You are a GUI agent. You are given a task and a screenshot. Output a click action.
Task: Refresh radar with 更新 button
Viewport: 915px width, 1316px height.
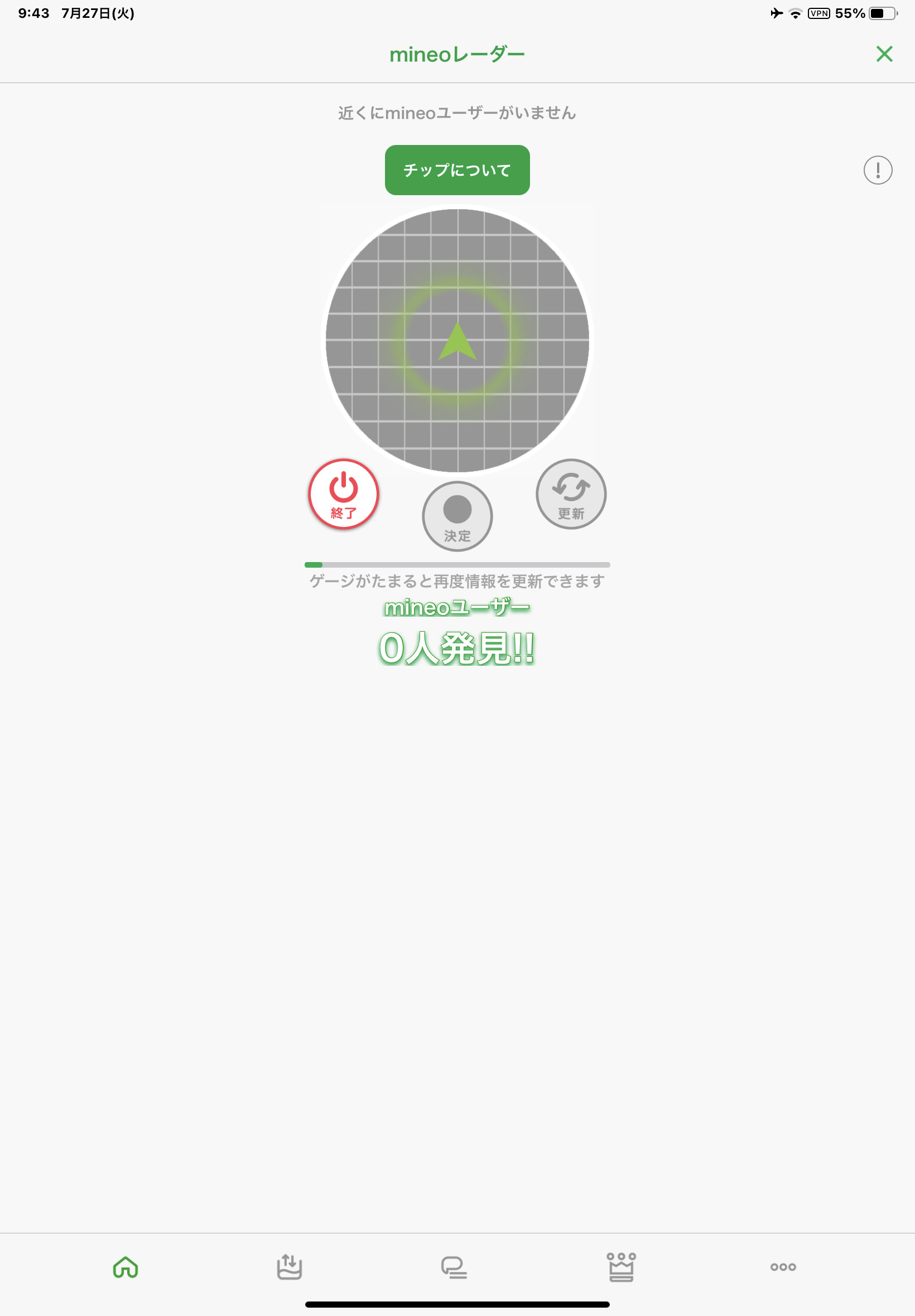pos(571,494)
